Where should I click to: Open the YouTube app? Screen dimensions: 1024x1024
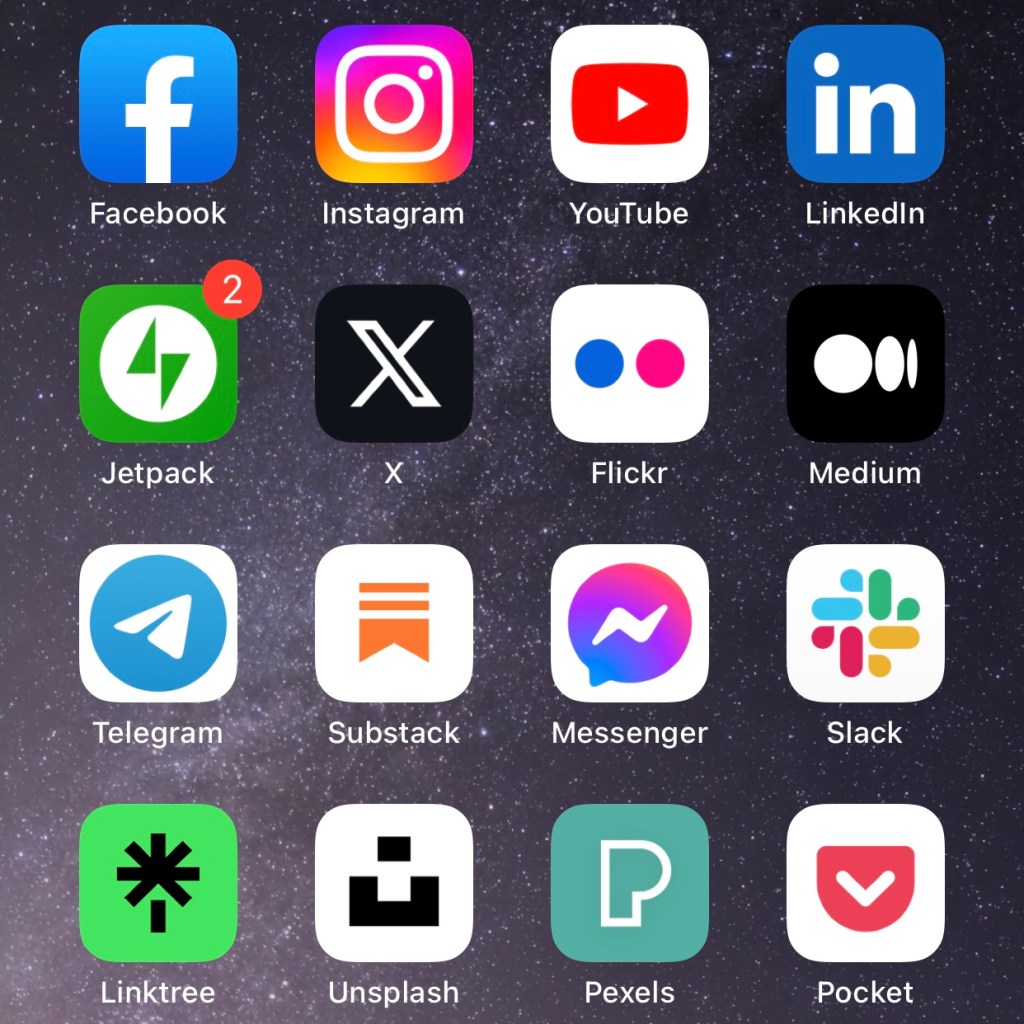(x=630, y=104)
